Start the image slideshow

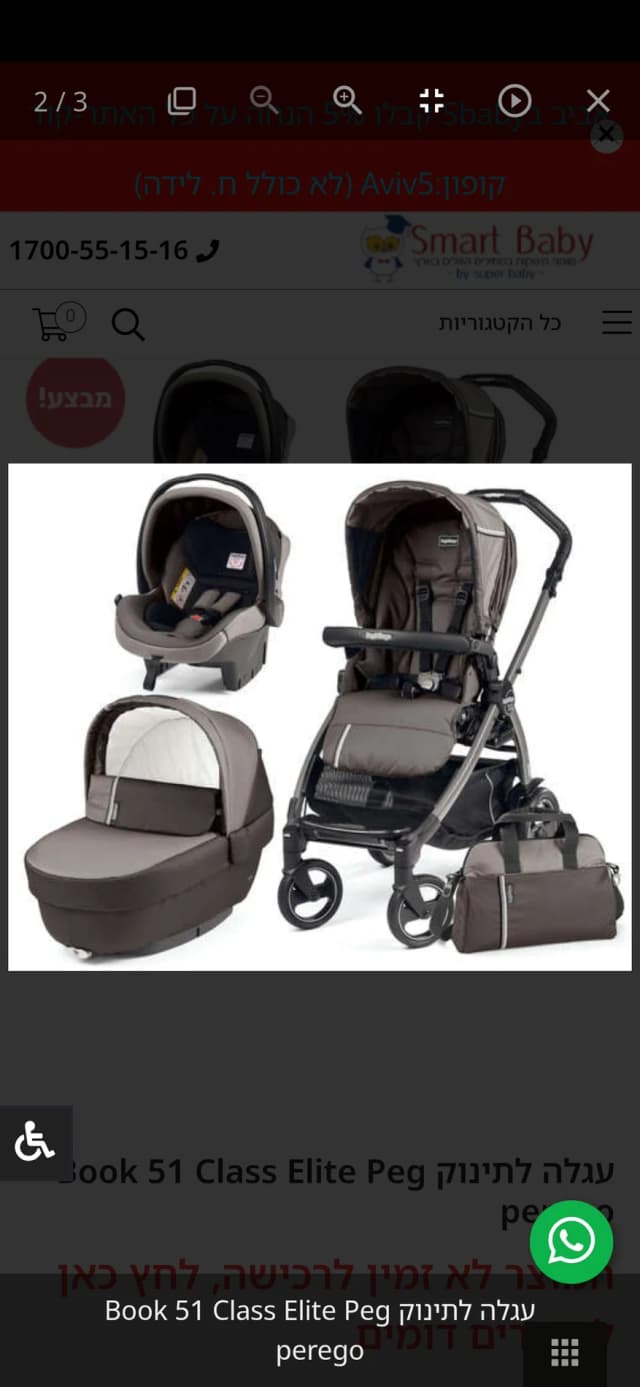pyautogui.click(x=514, y=101)
